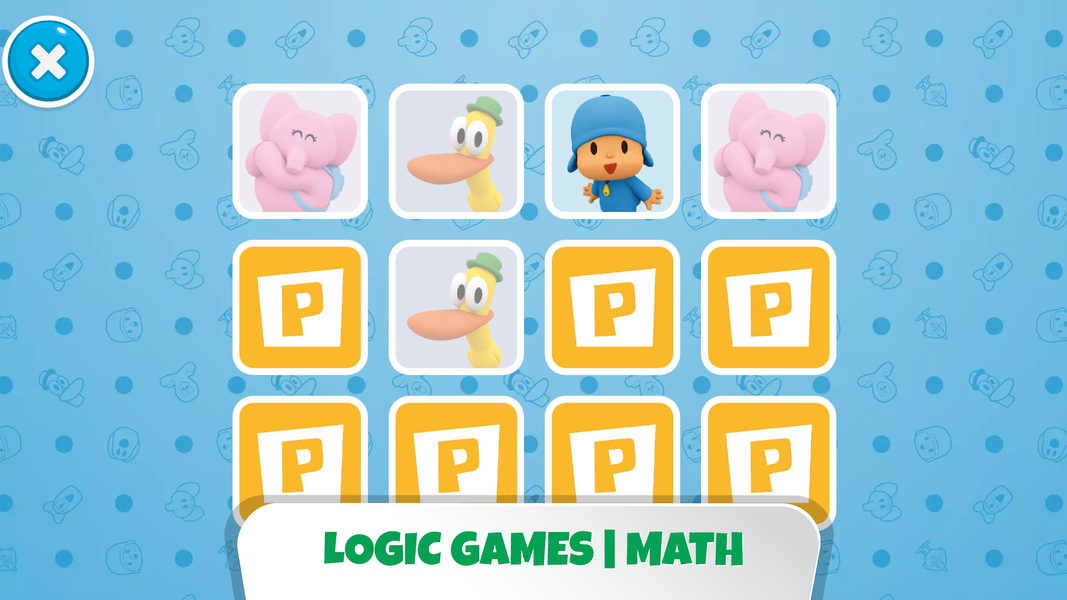Flip the face-down card under the right pink elephant

(x=768, y=307)
